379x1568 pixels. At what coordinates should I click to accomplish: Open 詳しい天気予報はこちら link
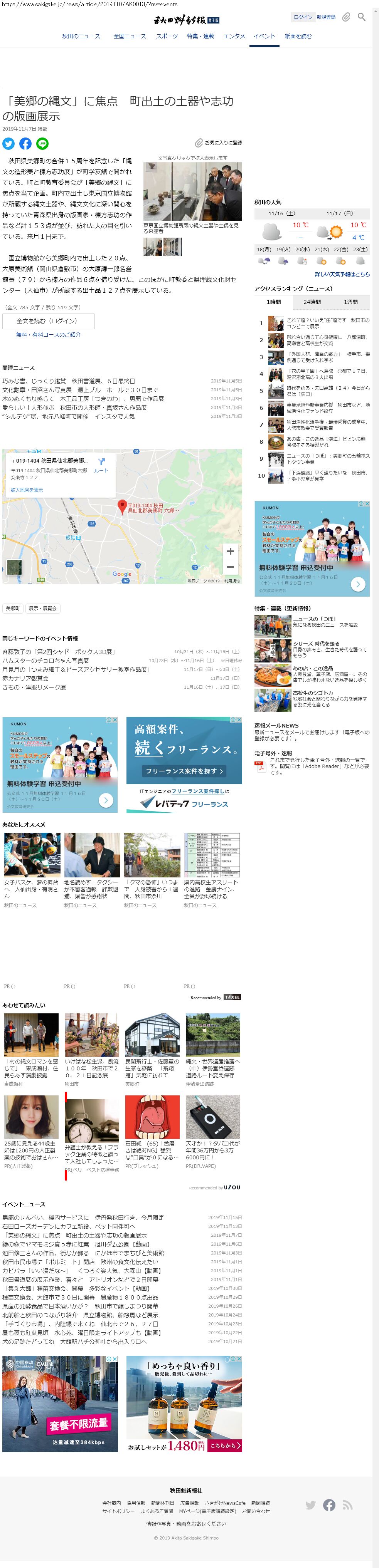tap(342, 274)
